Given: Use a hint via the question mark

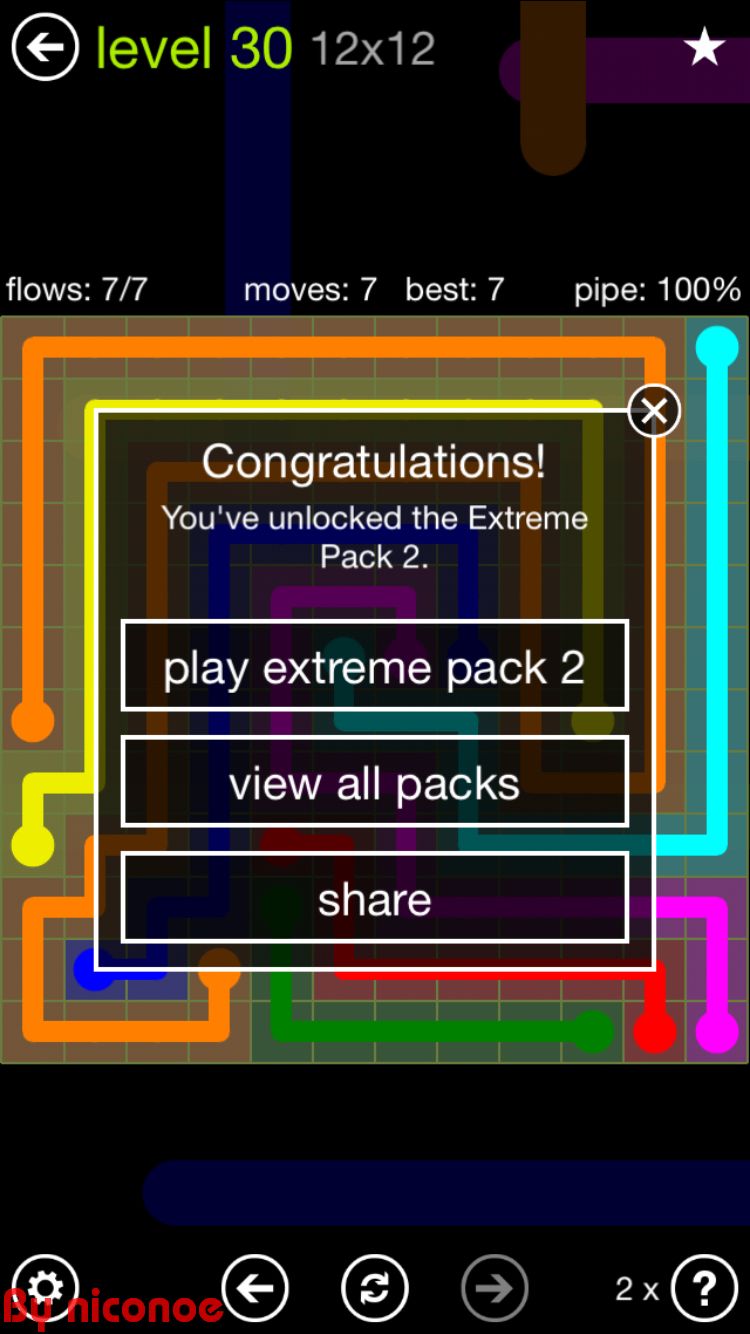Looking at the screenshot, I should pos(704,1288).
